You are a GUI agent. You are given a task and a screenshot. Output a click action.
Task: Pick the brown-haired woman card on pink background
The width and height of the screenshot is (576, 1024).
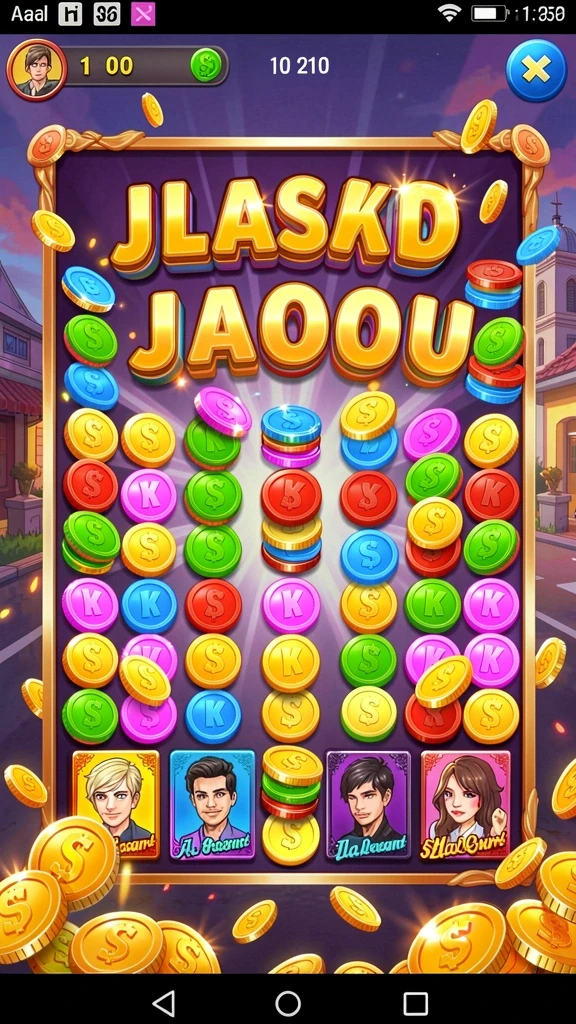pyautogui.click(x=466, y=803)
